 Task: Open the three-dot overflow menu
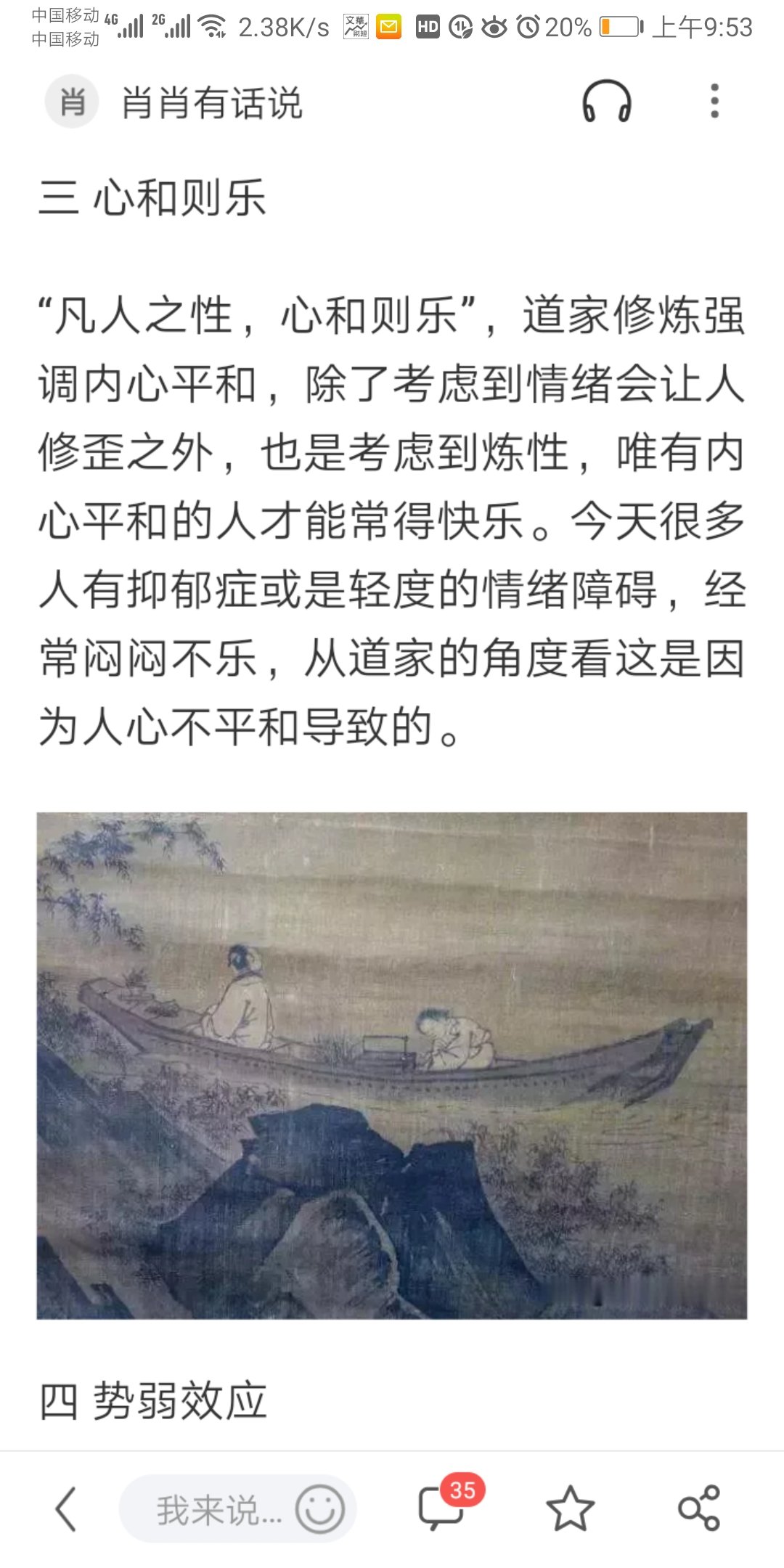coord(714,102)
